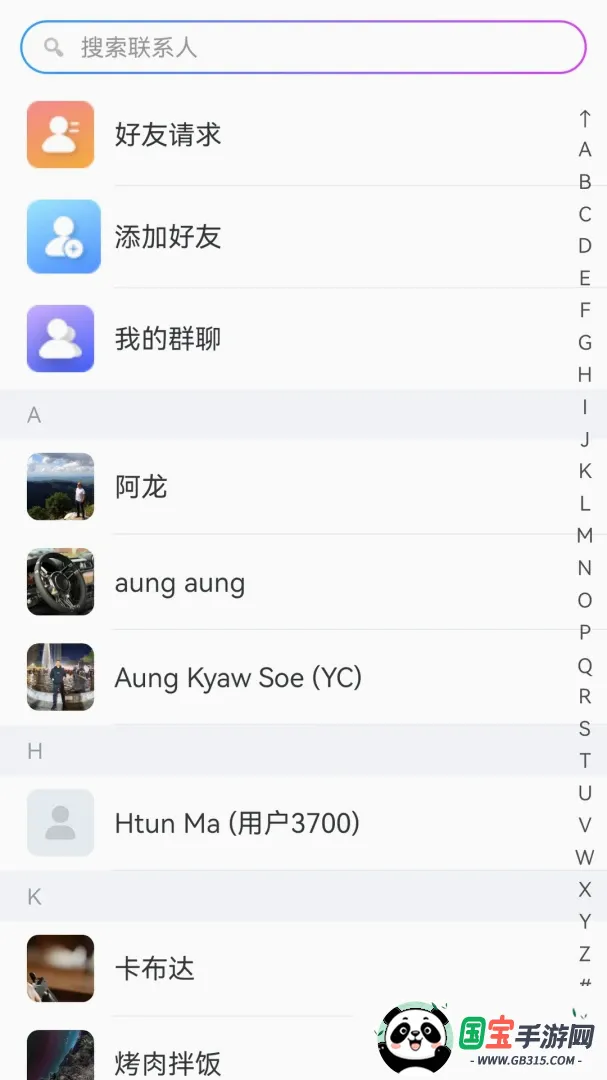Jump to letter K in index bar
Image resolution: width=607 pixels, height=1080 pixels.
(585, 471)
